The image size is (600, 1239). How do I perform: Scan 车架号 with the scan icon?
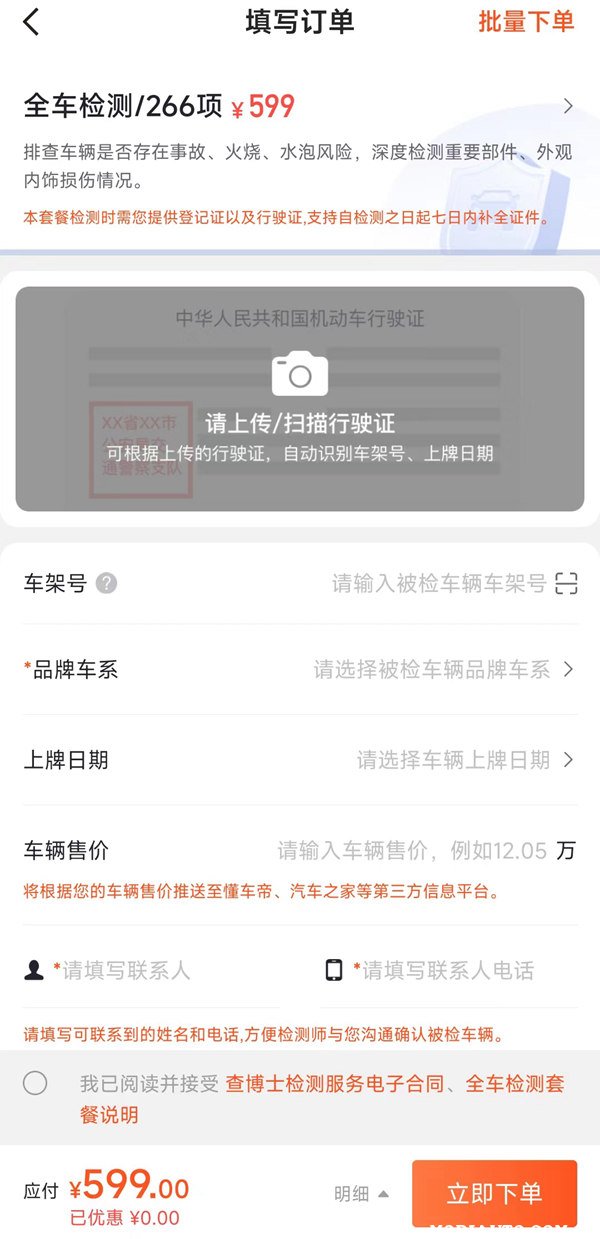click(x=567, y=584)
